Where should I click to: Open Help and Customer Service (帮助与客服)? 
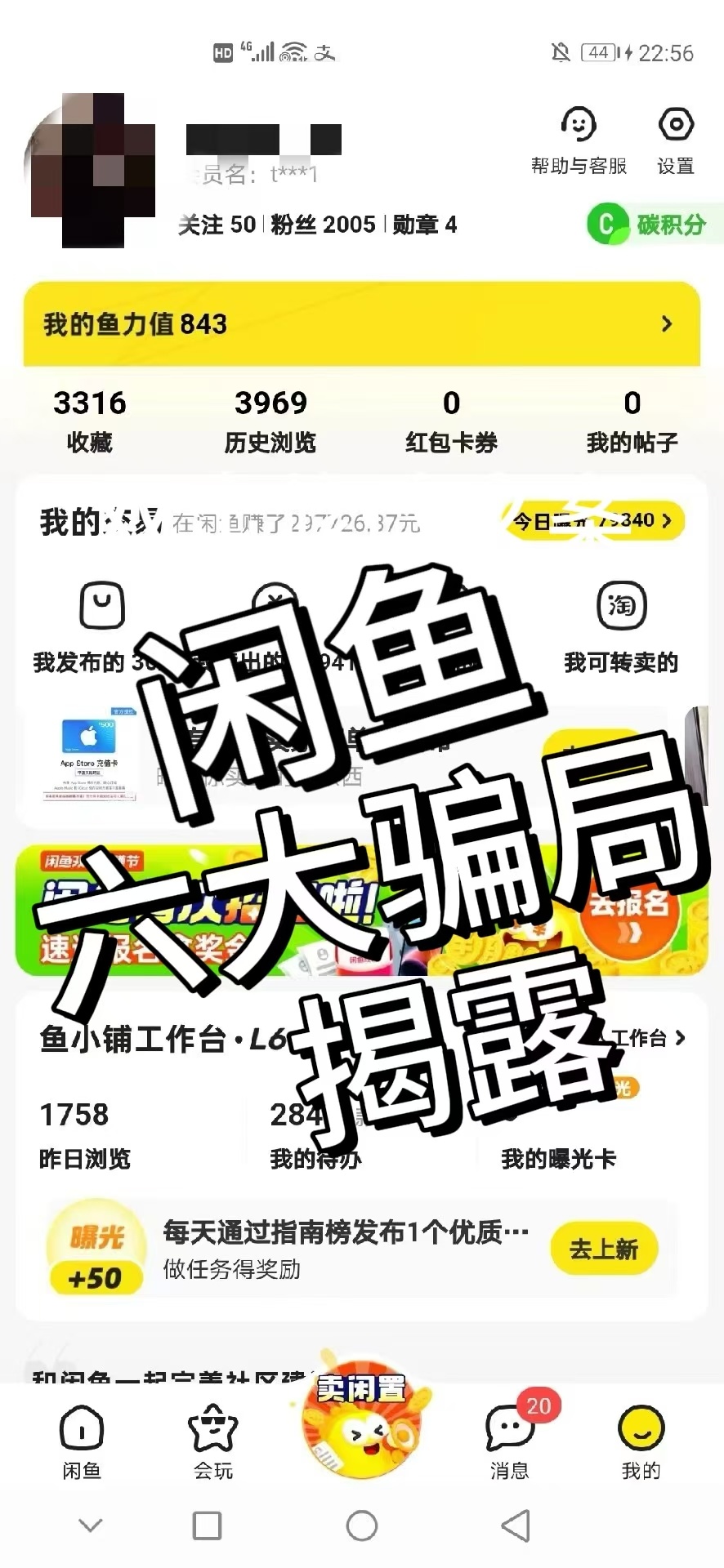click(x=579, y=140)
